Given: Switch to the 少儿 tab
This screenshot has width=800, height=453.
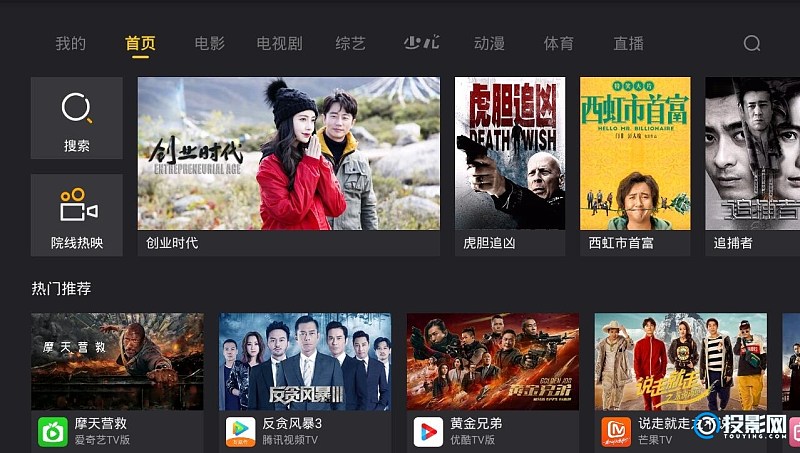Looking at the screenshot, I should [x=421, y=43].
